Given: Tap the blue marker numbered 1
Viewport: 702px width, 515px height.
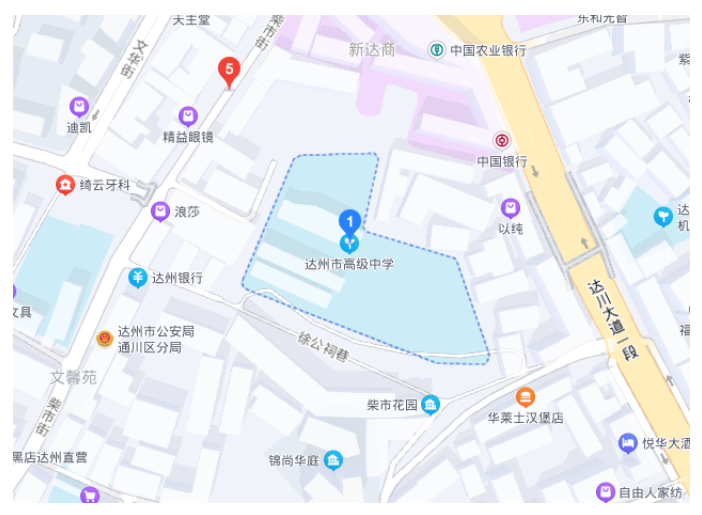Looking at the screenshot, I should coord(350,221).
